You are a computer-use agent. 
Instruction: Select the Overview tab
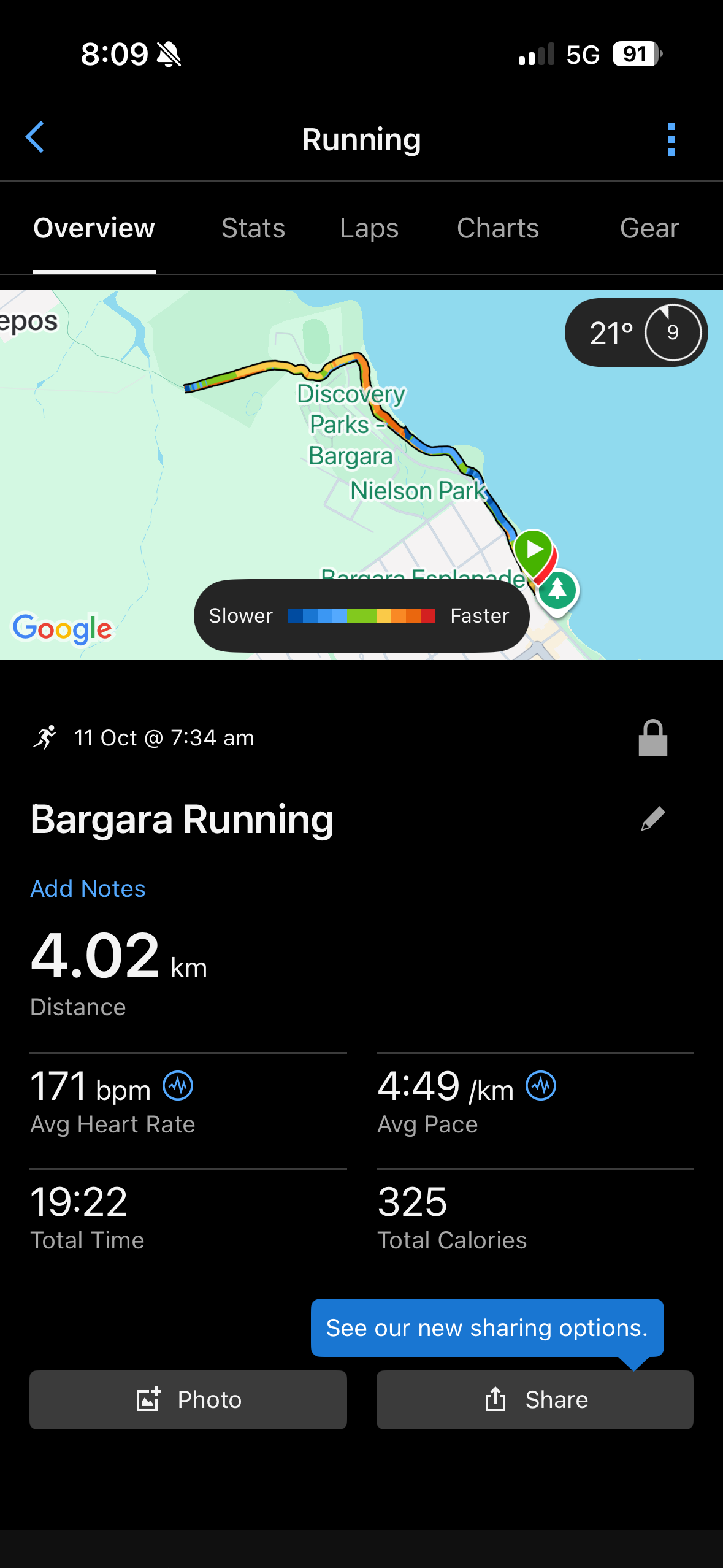(94, 228)
